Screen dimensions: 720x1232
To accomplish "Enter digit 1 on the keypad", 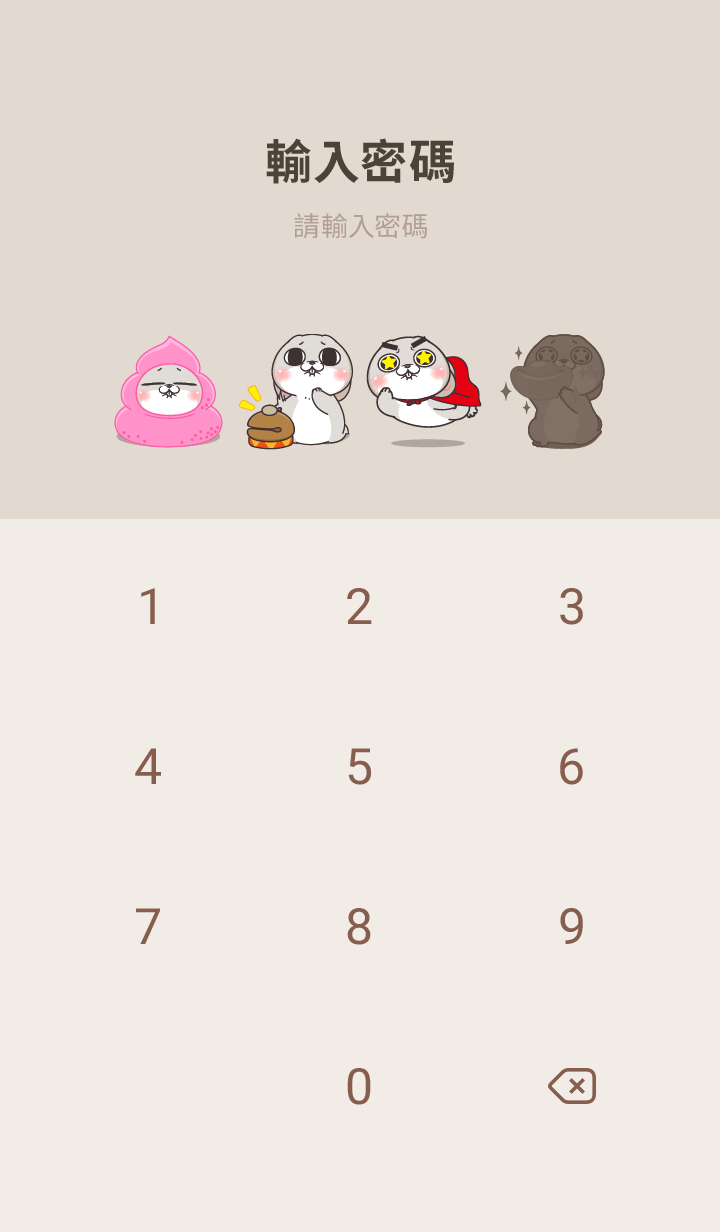I will click(149, 607).
